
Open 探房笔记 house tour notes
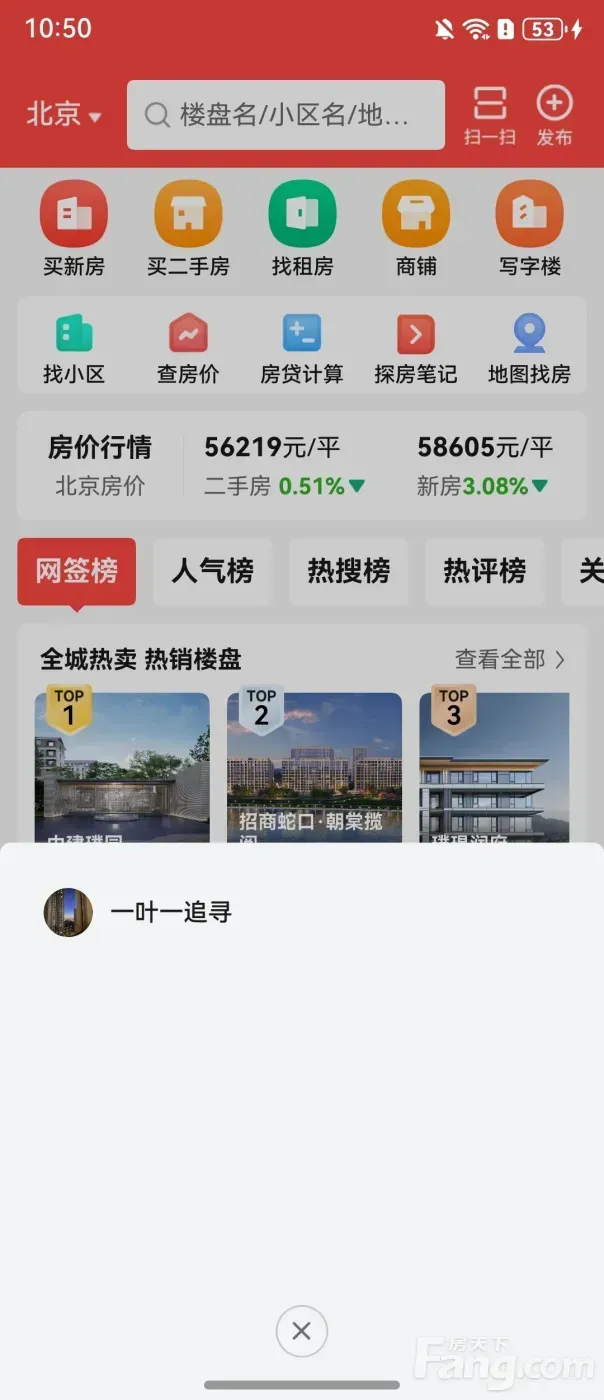click(x=416, y=348)
